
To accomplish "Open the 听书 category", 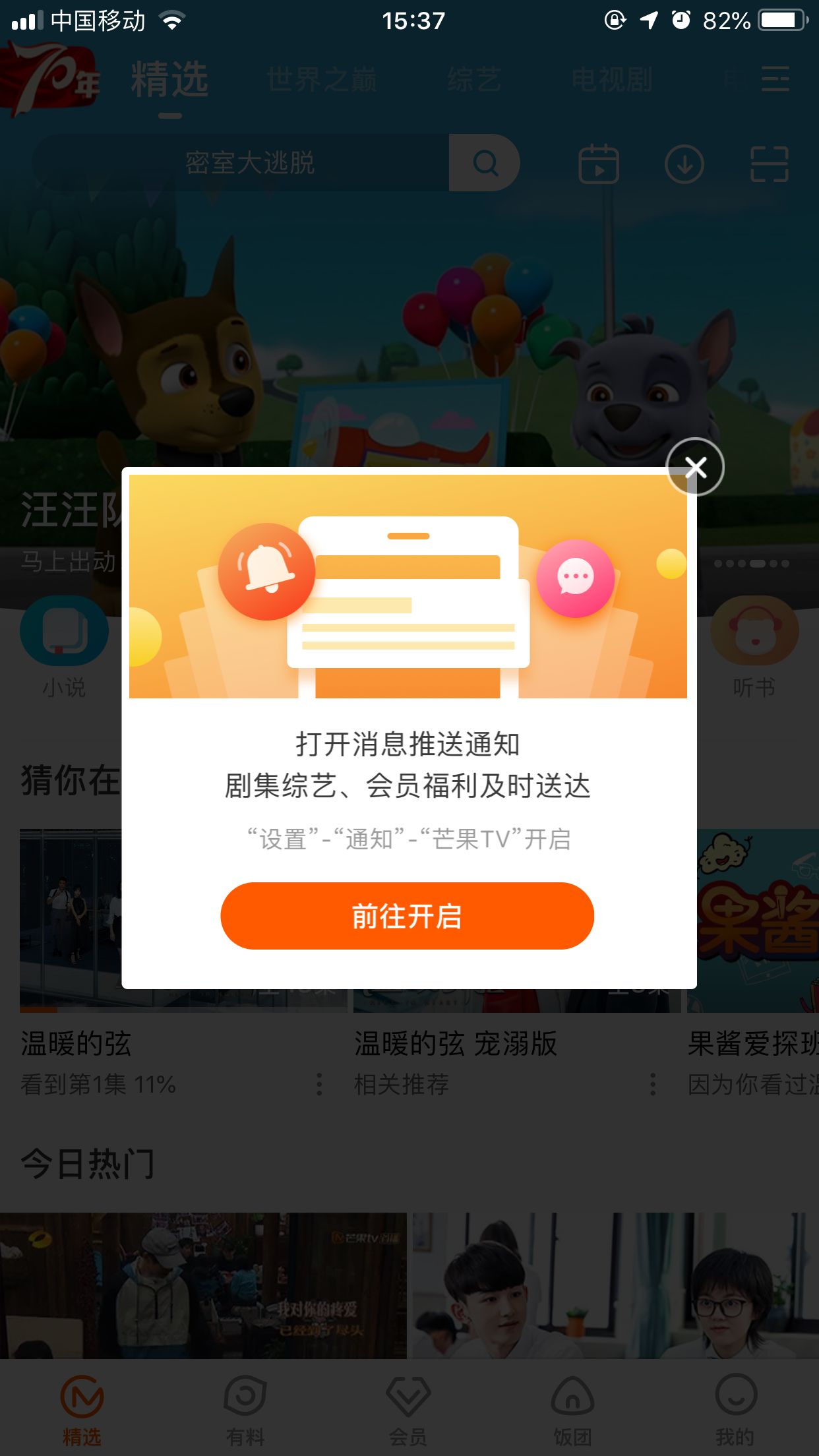I will click(x=754, y=648).
